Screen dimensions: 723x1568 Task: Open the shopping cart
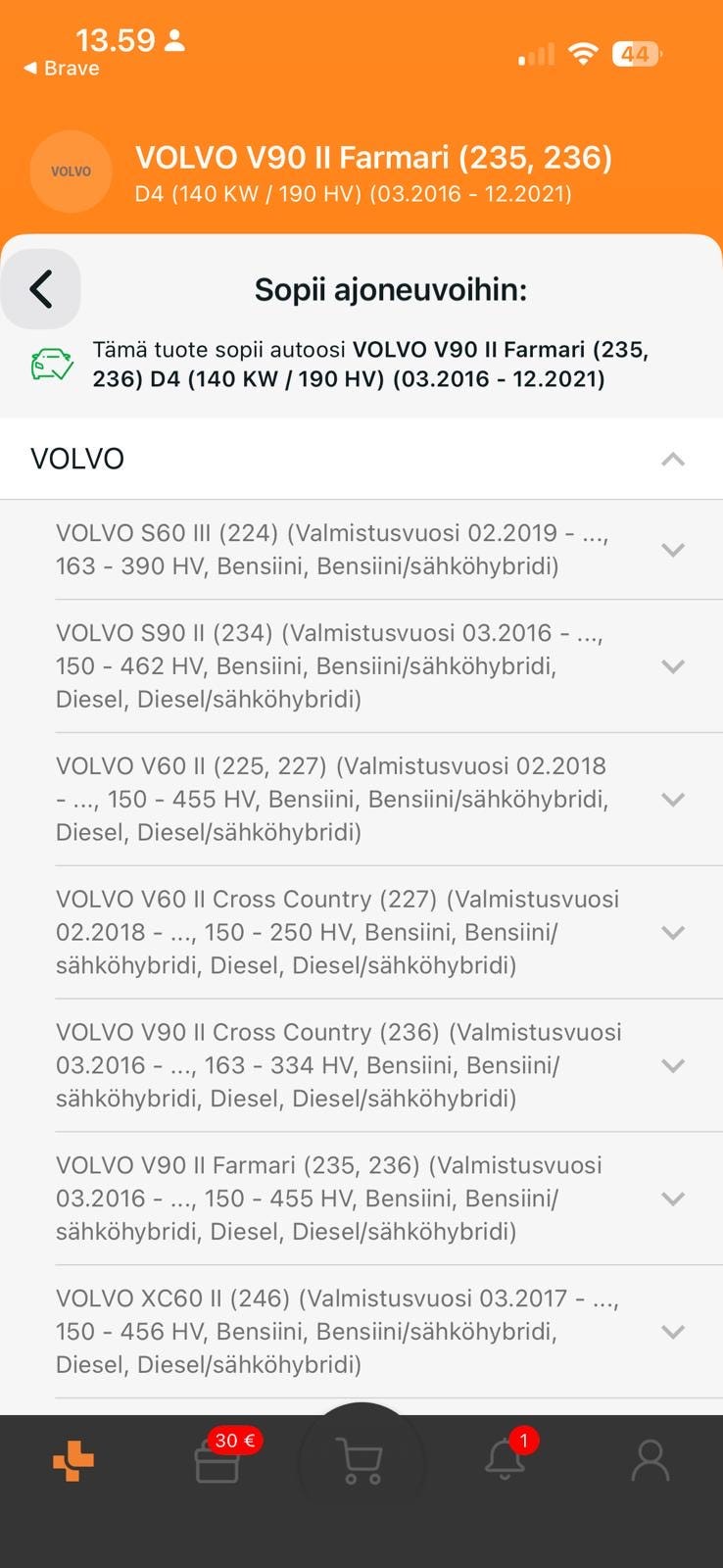(361, 1461)
